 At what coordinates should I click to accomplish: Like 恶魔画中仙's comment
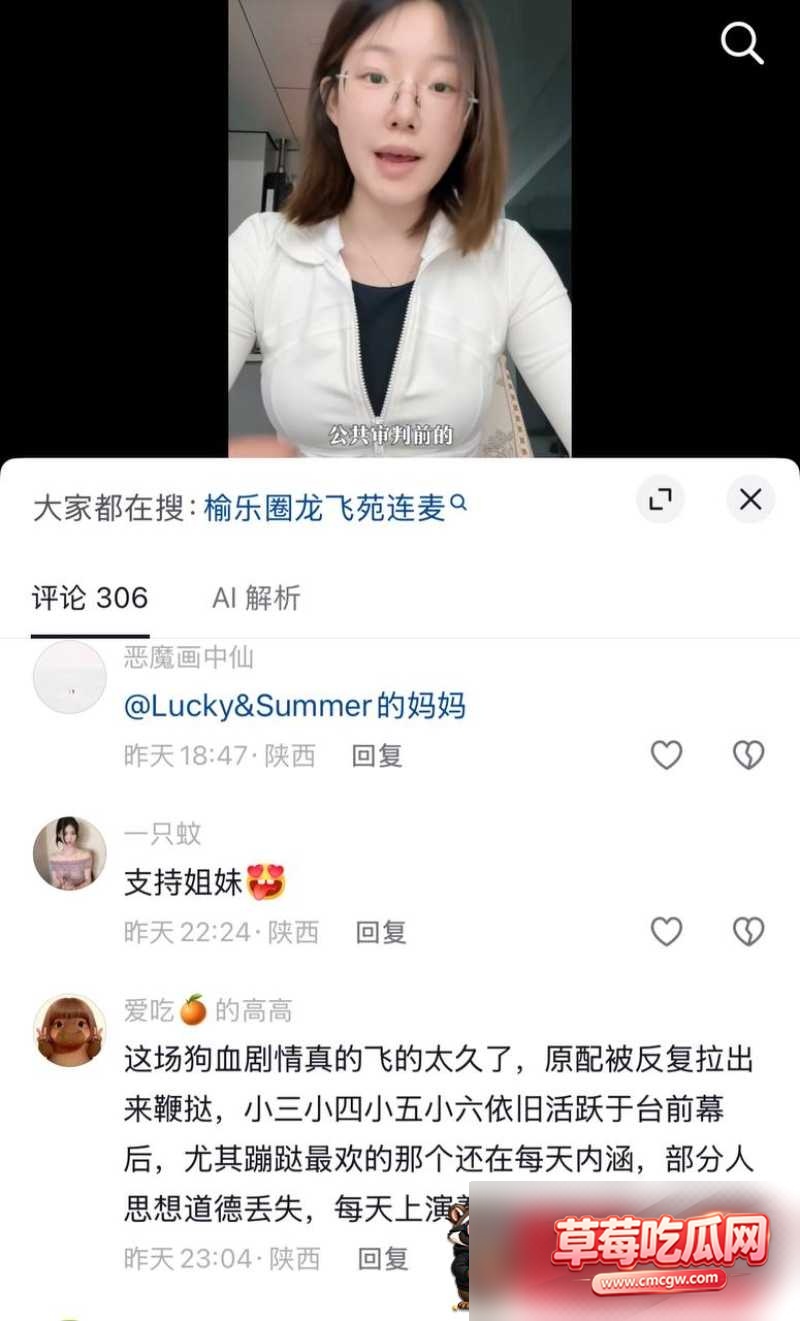tap(666, 755)
